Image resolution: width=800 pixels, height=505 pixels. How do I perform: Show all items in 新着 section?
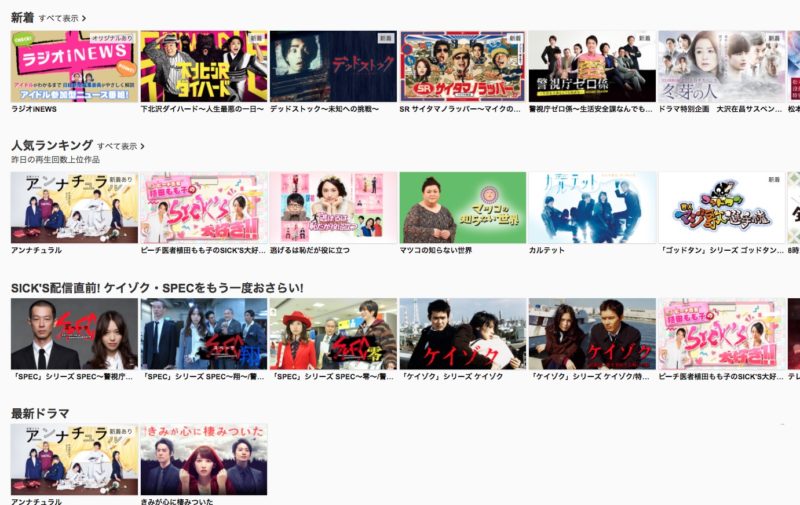click(x=62, y=18)
